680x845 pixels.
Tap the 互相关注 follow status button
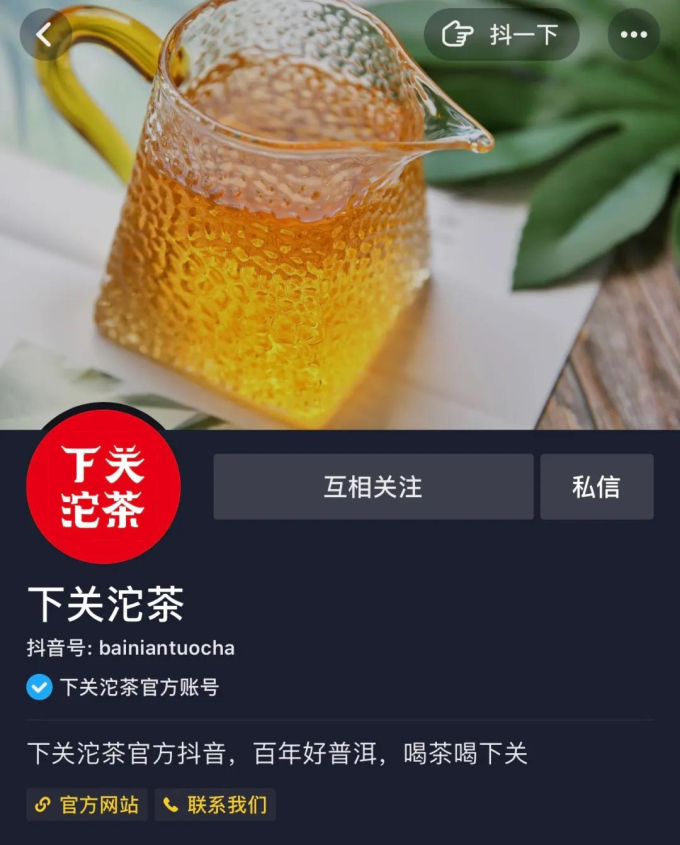point(373,487)
